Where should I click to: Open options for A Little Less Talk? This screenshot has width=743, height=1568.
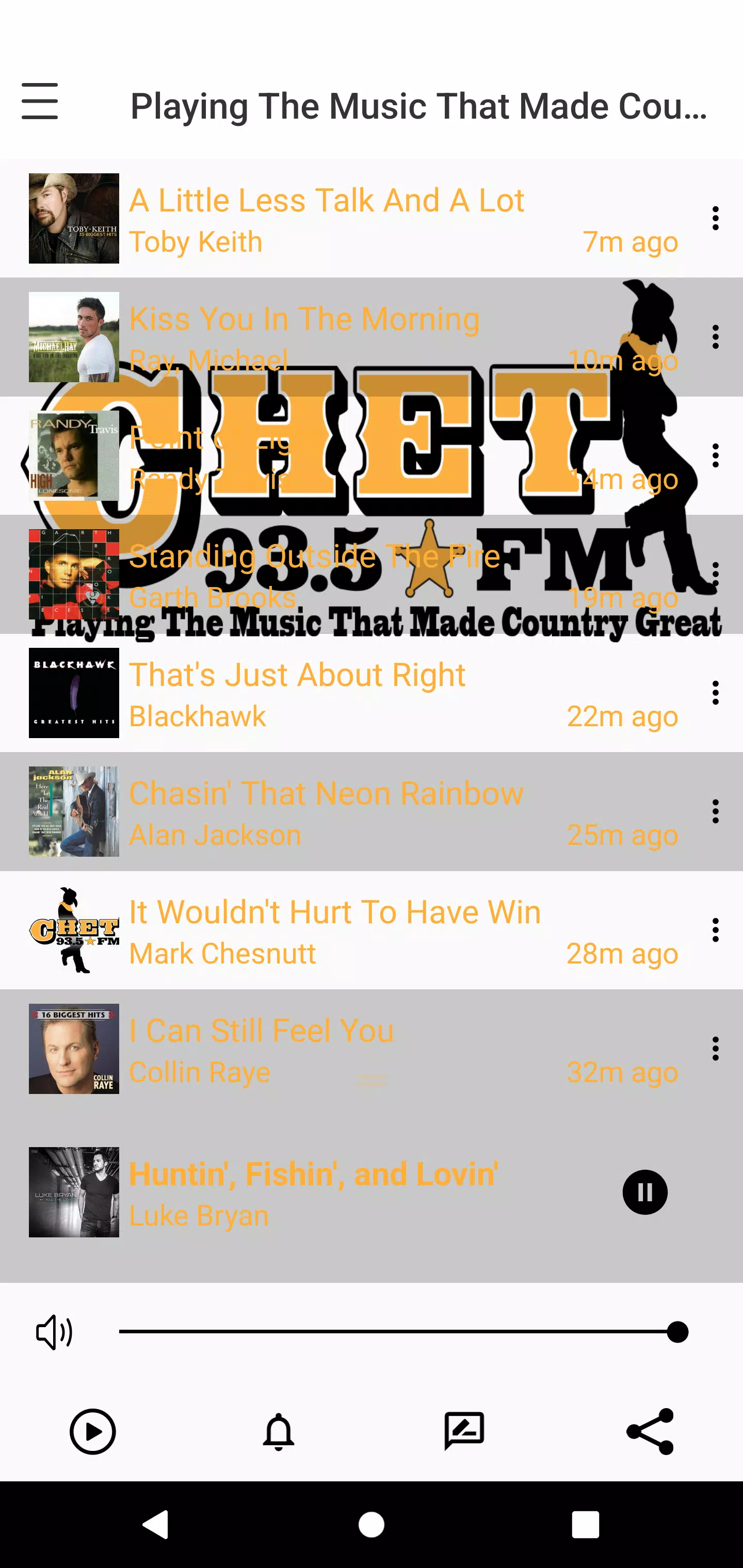pos(715,219)
